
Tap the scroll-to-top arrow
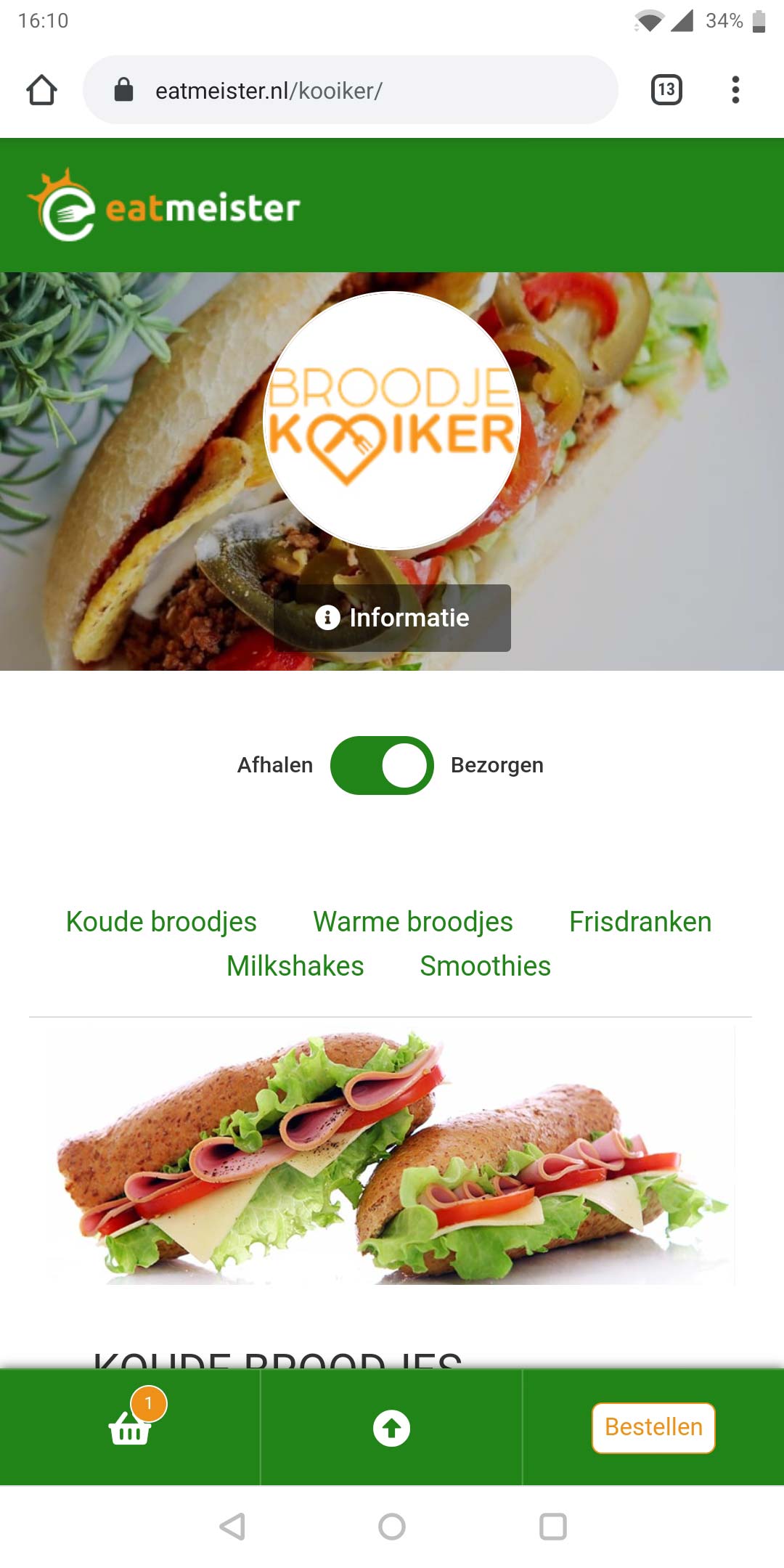391,1428
